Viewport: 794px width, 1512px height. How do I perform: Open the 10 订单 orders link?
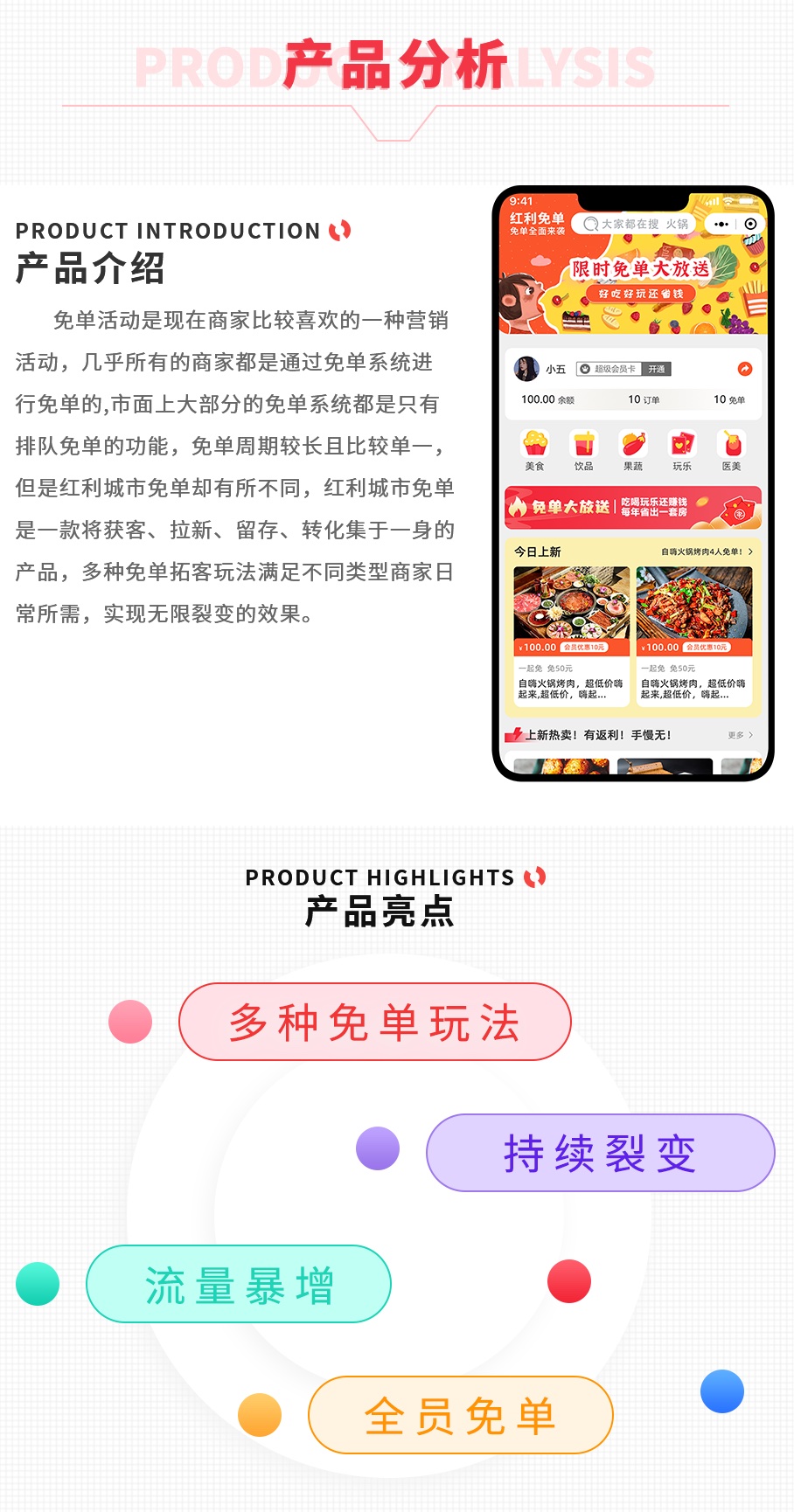(644, 398)
